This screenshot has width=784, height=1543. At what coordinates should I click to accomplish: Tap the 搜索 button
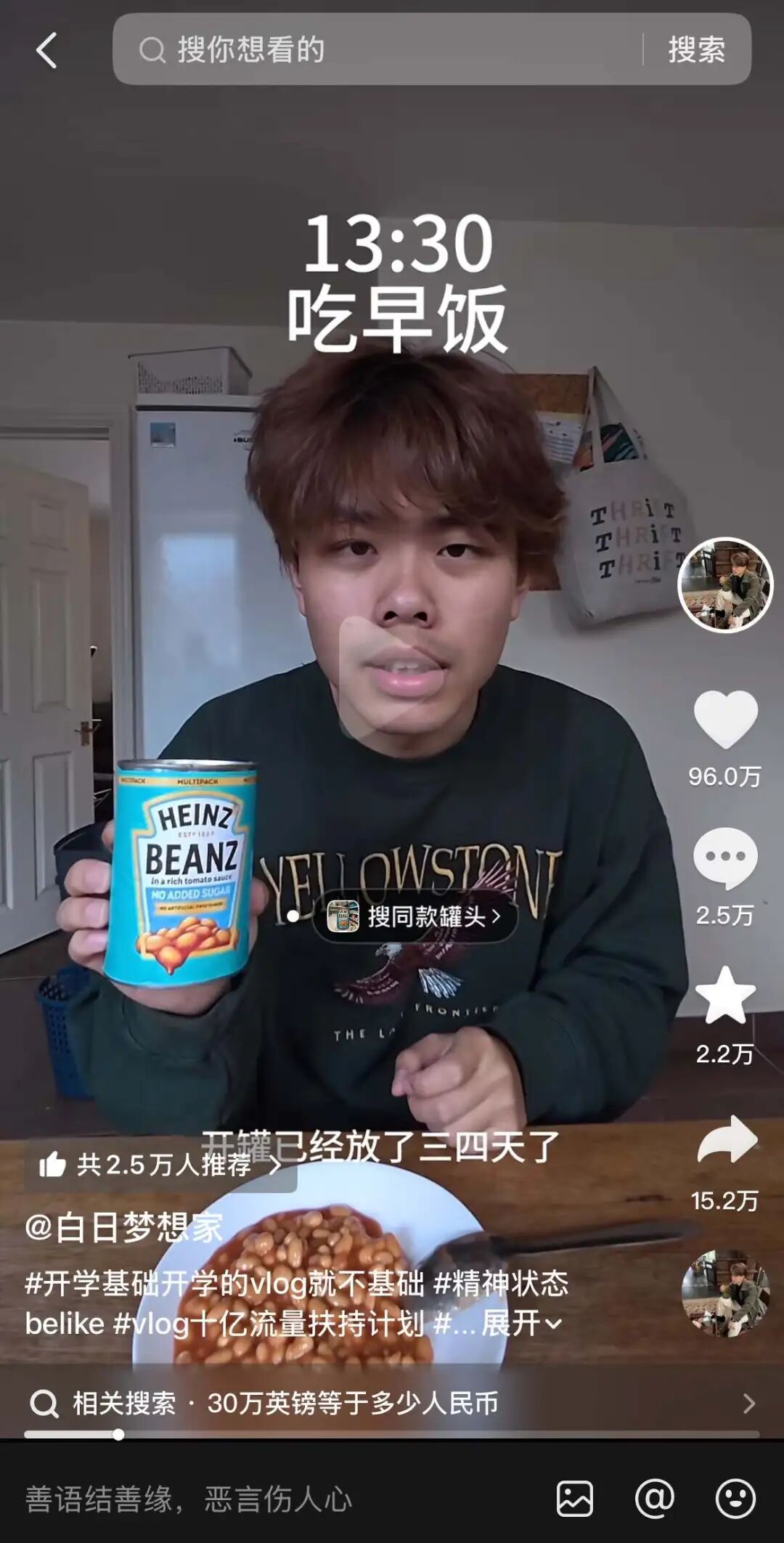click(x=696, y=49)
